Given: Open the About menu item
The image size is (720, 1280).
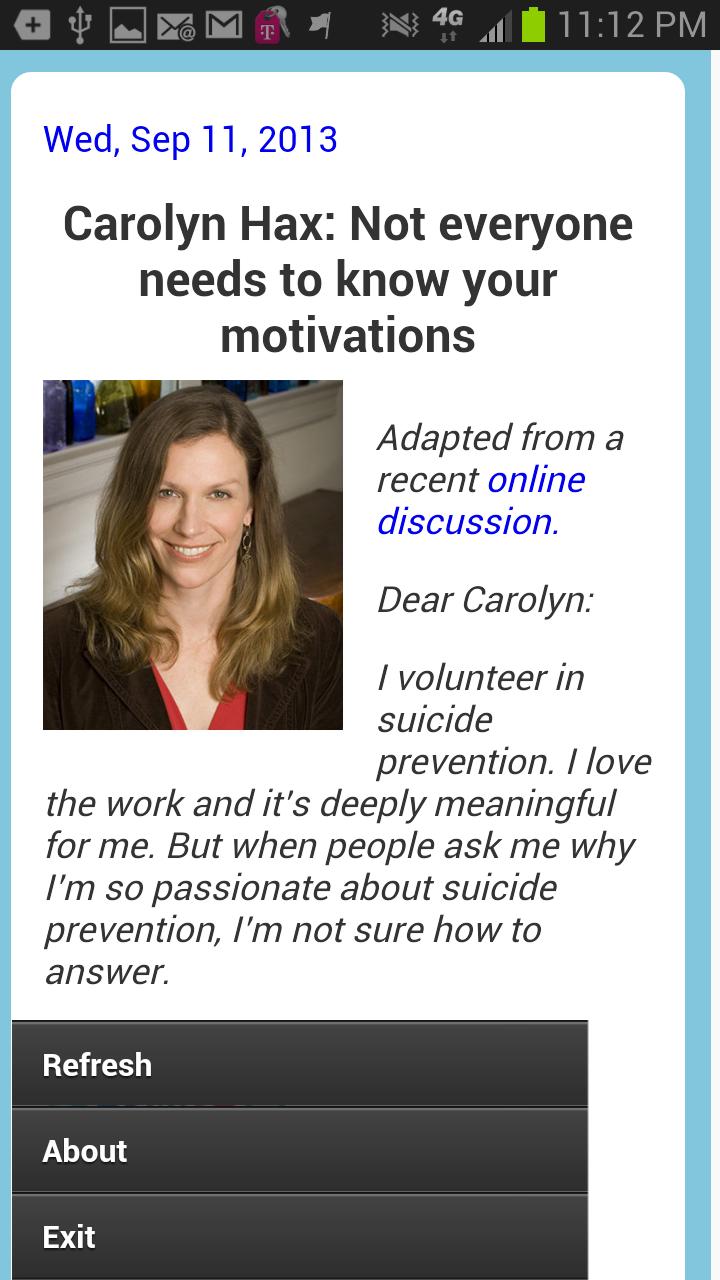Looking at the screenshot, I should 299,1151.
